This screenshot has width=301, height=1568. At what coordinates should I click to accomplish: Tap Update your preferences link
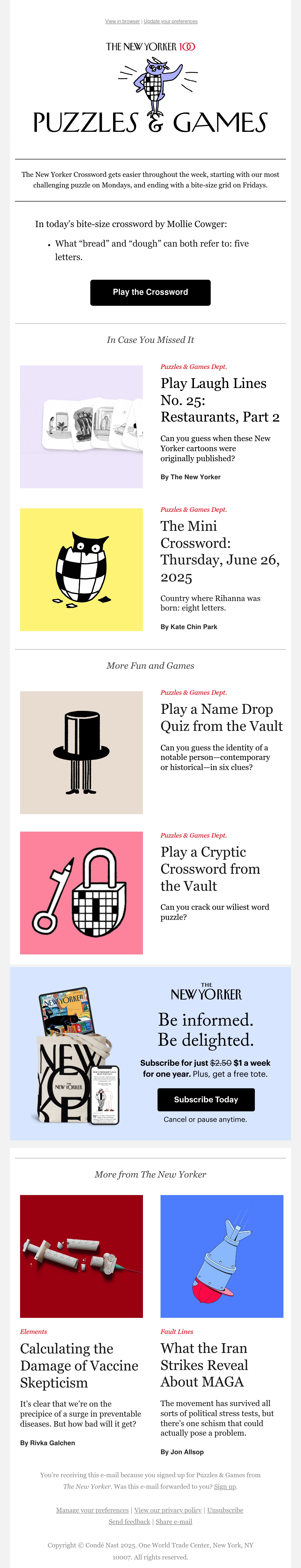(x=171, y=21)
